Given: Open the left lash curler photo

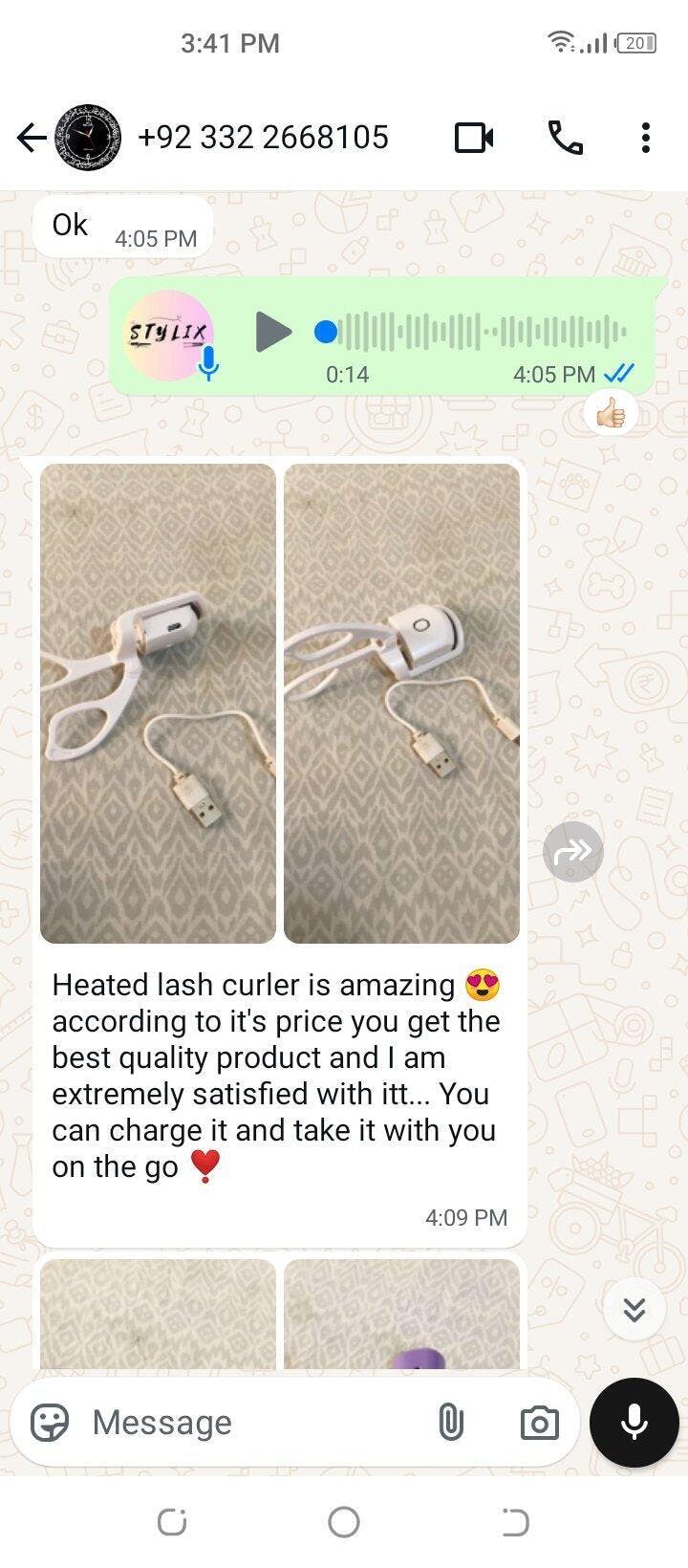Looking at the screenshot, I should click(158, 703).
